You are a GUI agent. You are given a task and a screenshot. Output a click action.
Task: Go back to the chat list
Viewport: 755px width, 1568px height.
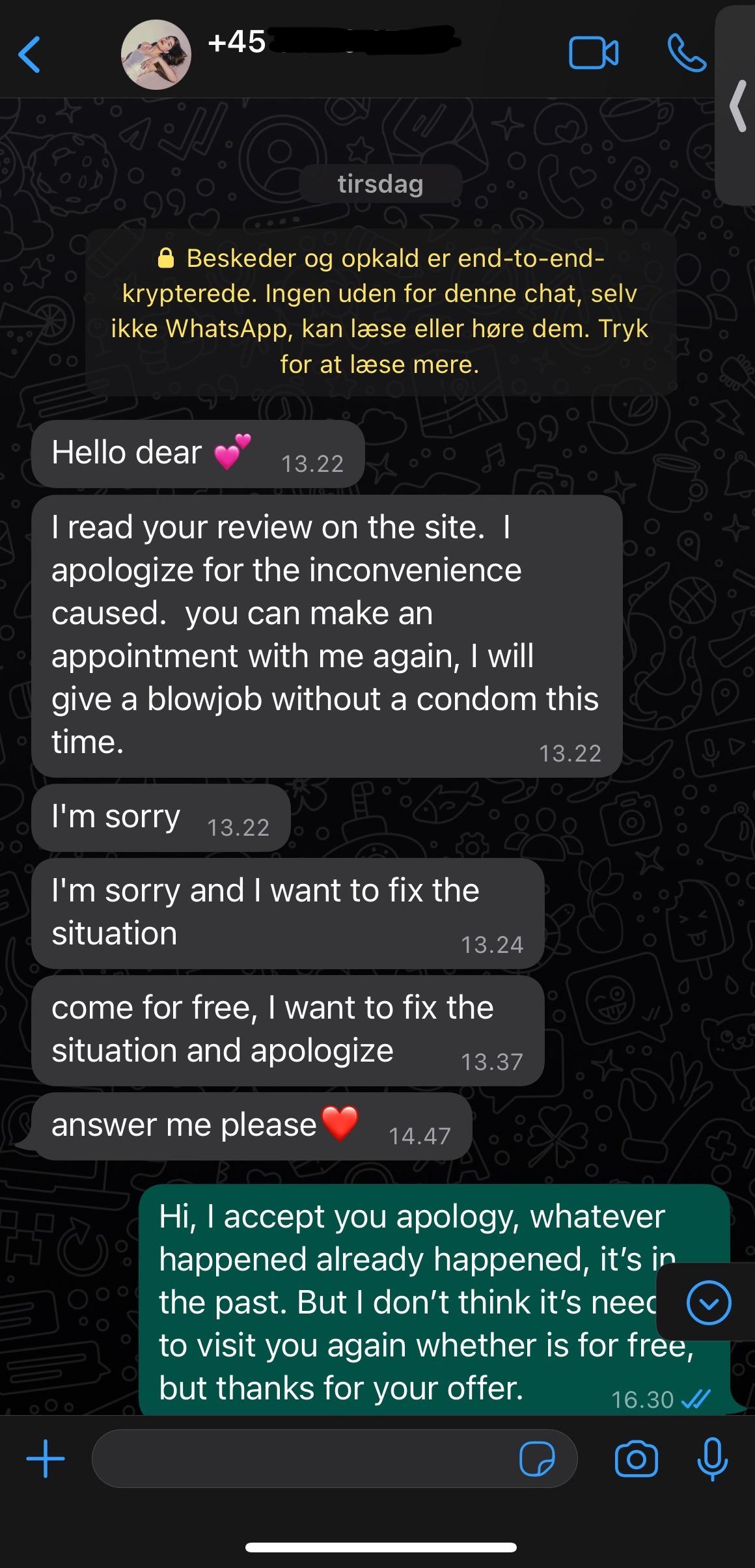pyautogui.click(x=29, y=54)
